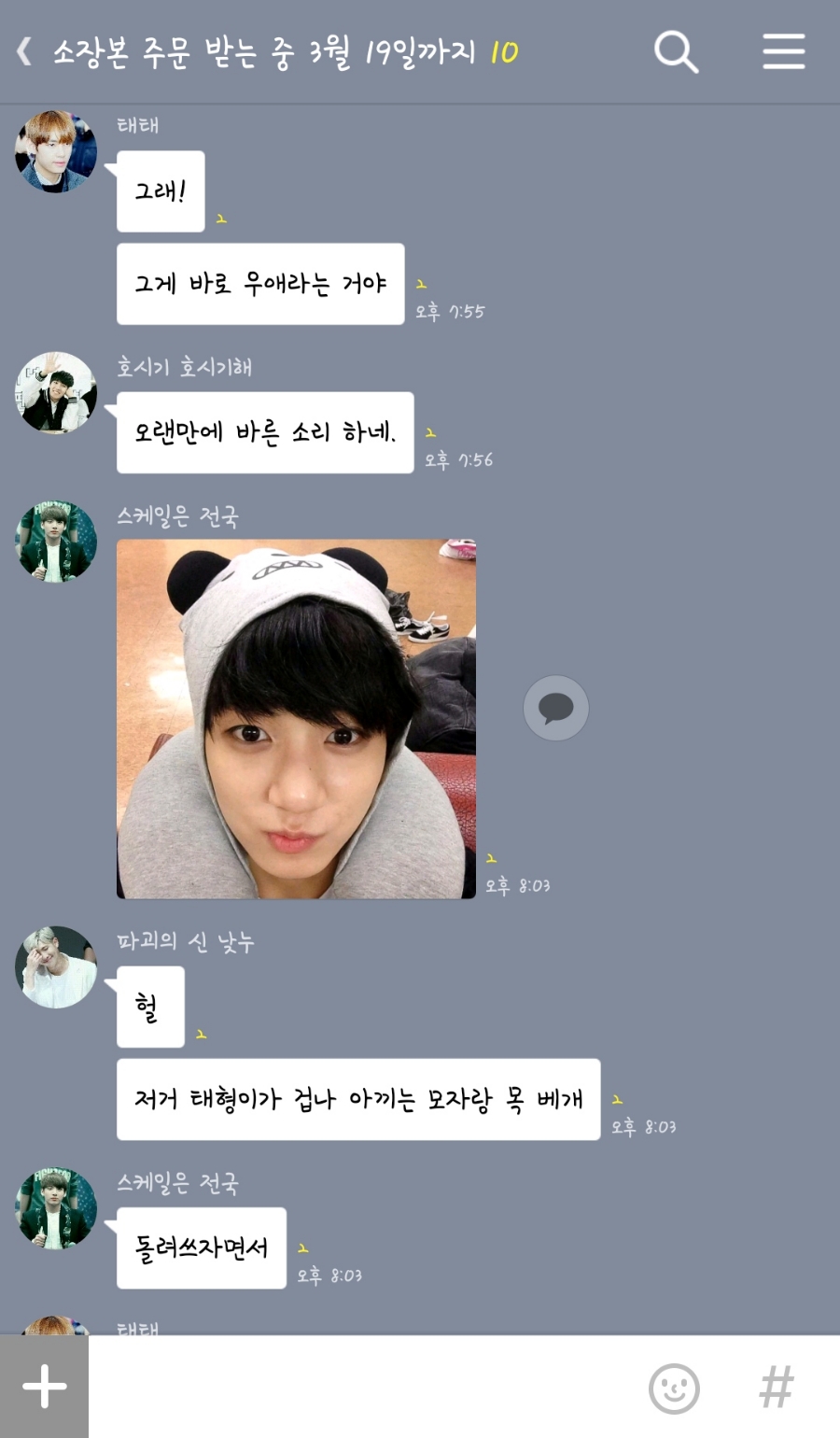This screenshot has width=840, height=1438.
Task: Open the panda hat selfie photo
Action: tap(296, 719)
